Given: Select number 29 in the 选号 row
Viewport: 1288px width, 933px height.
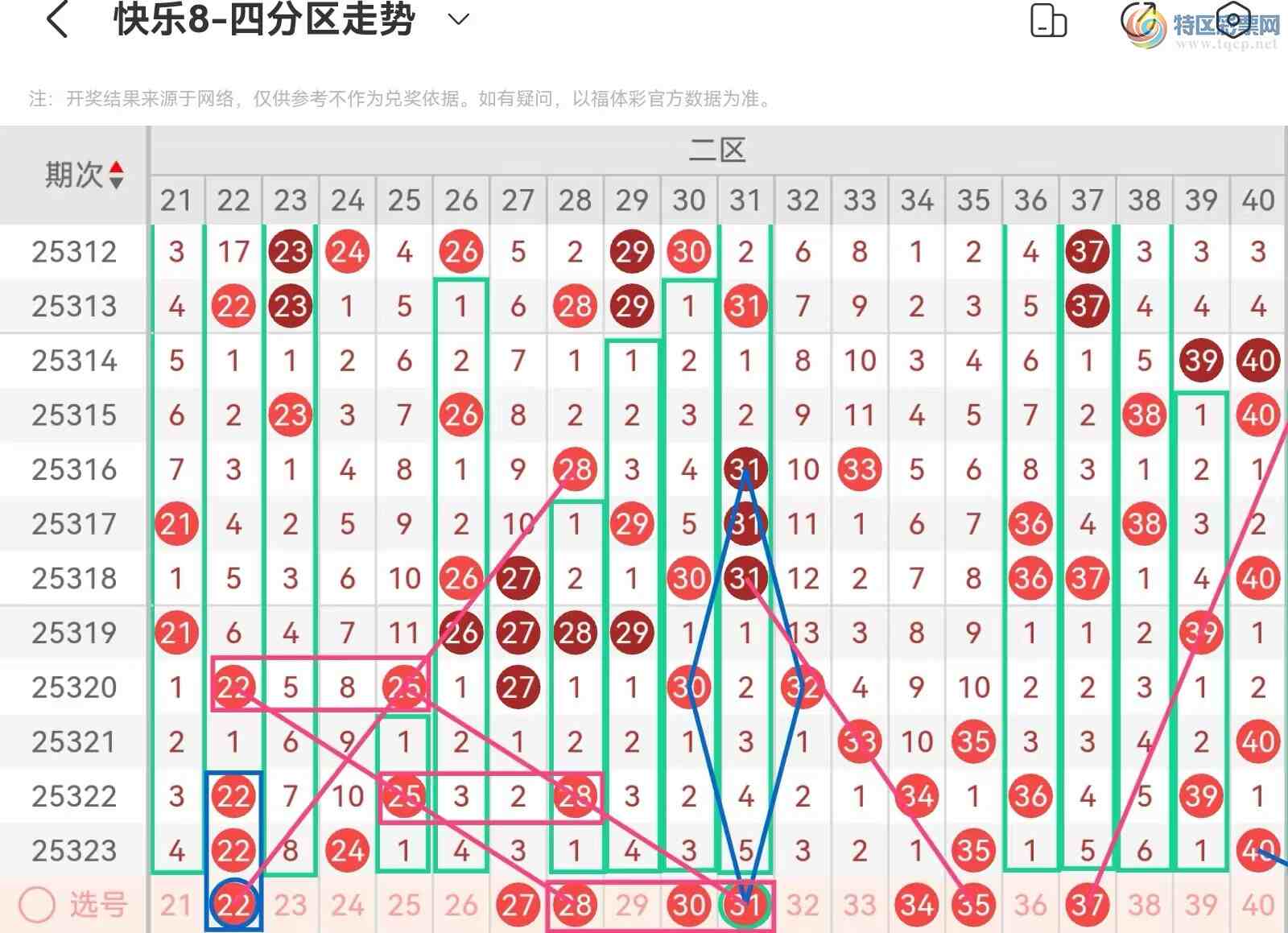Looking at the screenshot, I should [632, 906].
